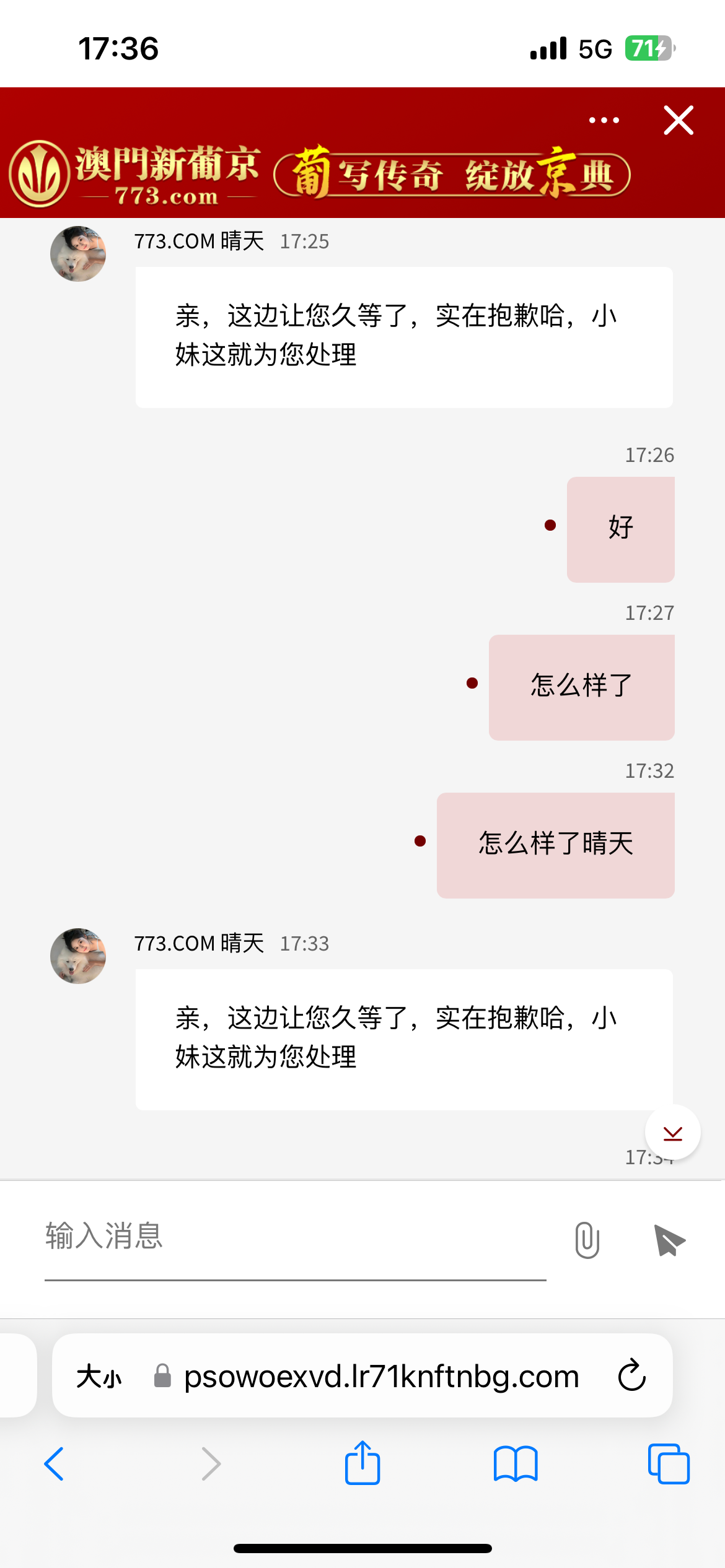The height and width of the screenshot is (1568, 725).
Task: Share this page from the toolbar
Action: pyautogui.click(x=362, y=1464)
